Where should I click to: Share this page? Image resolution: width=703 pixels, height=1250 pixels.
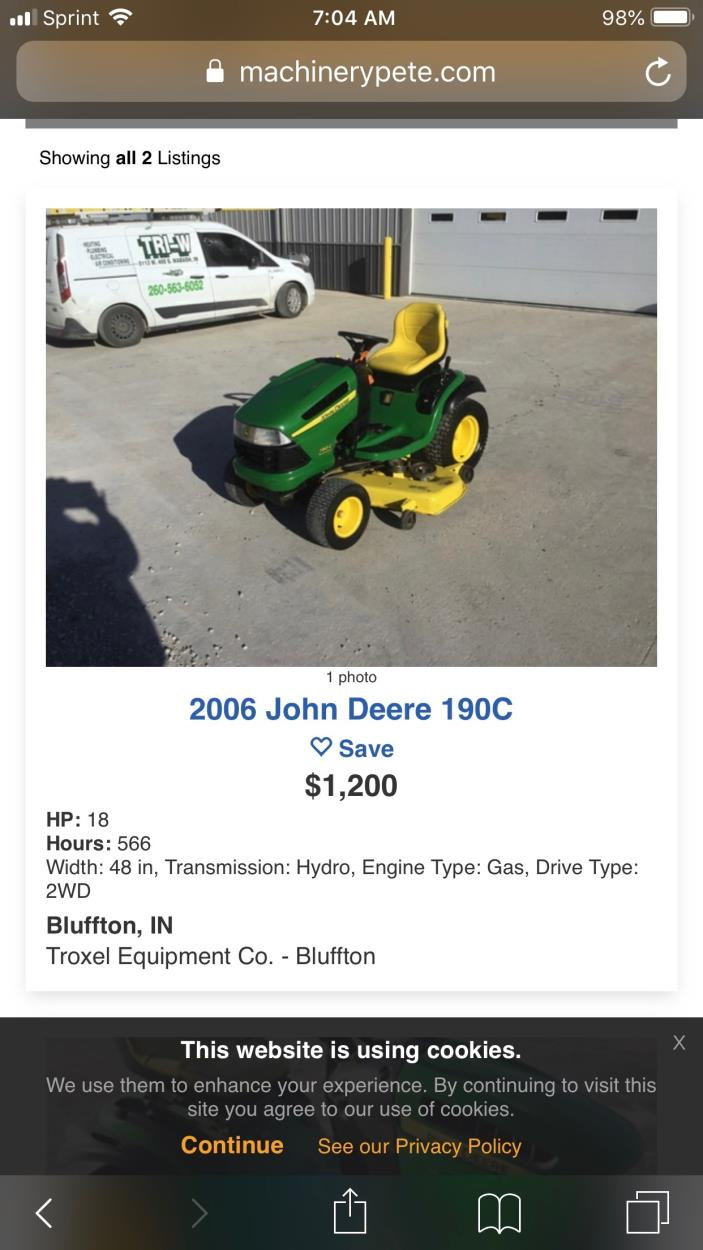coord(350,1211)
